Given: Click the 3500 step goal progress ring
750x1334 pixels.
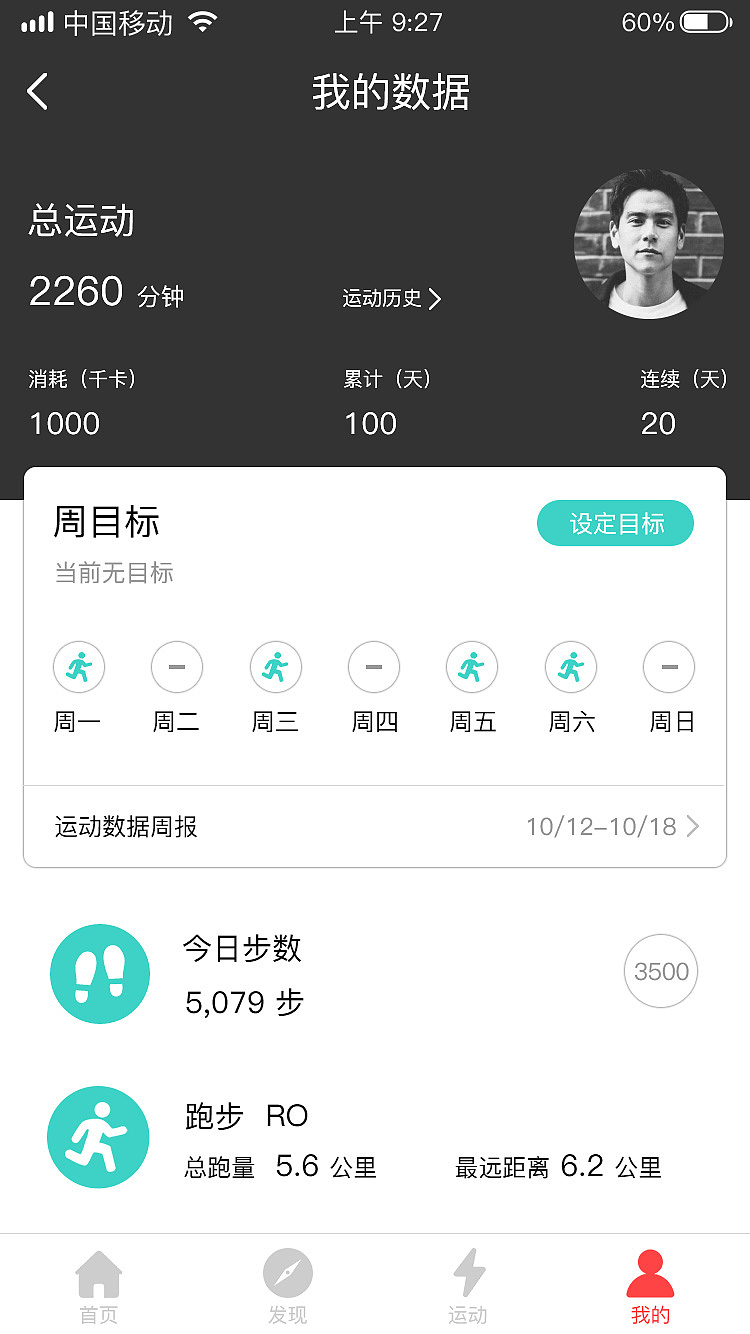Looking at the screenshot, I should point(660,971).
